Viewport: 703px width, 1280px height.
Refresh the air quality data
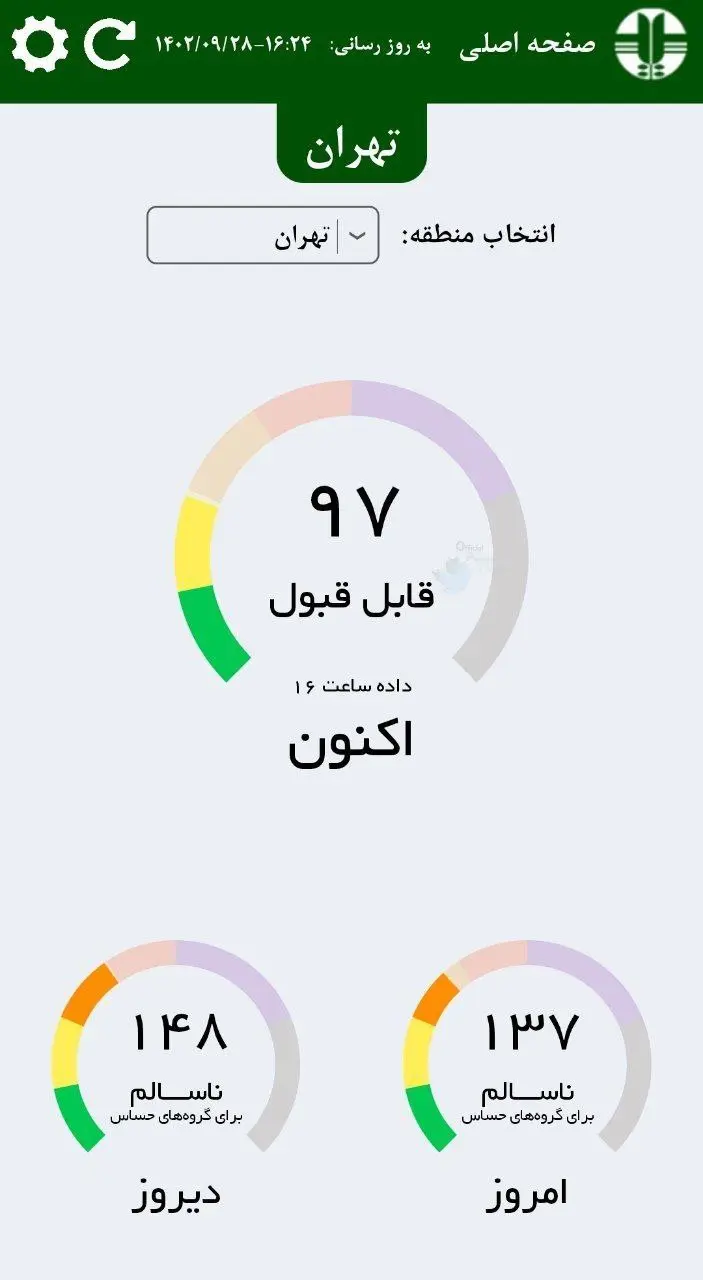point(109,44)
